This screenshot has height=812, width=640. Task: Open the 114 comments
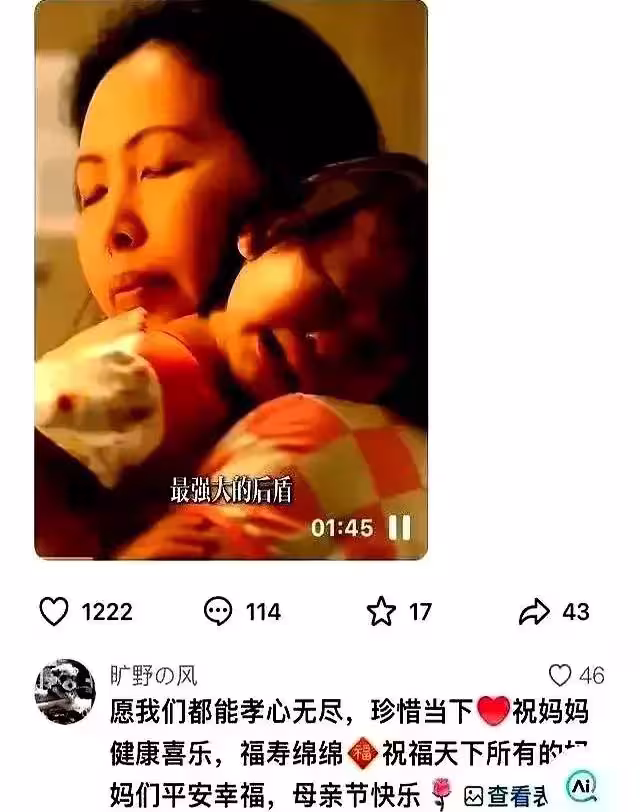pos(219,611)
